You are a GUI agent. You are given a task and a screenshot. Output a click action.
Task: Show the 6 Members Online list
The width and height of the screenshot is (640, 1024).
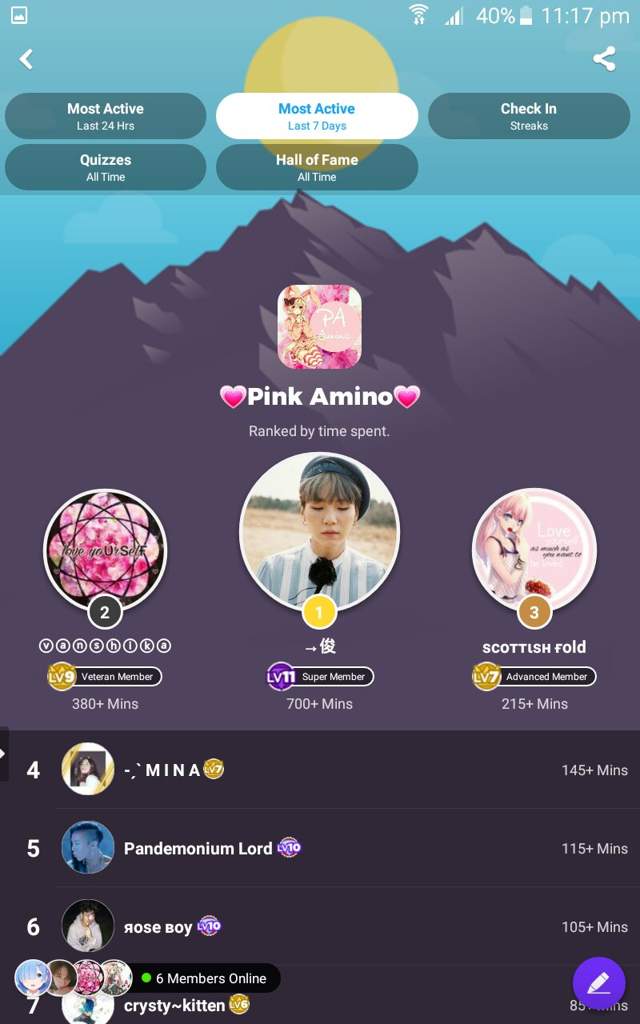point(210,978)
